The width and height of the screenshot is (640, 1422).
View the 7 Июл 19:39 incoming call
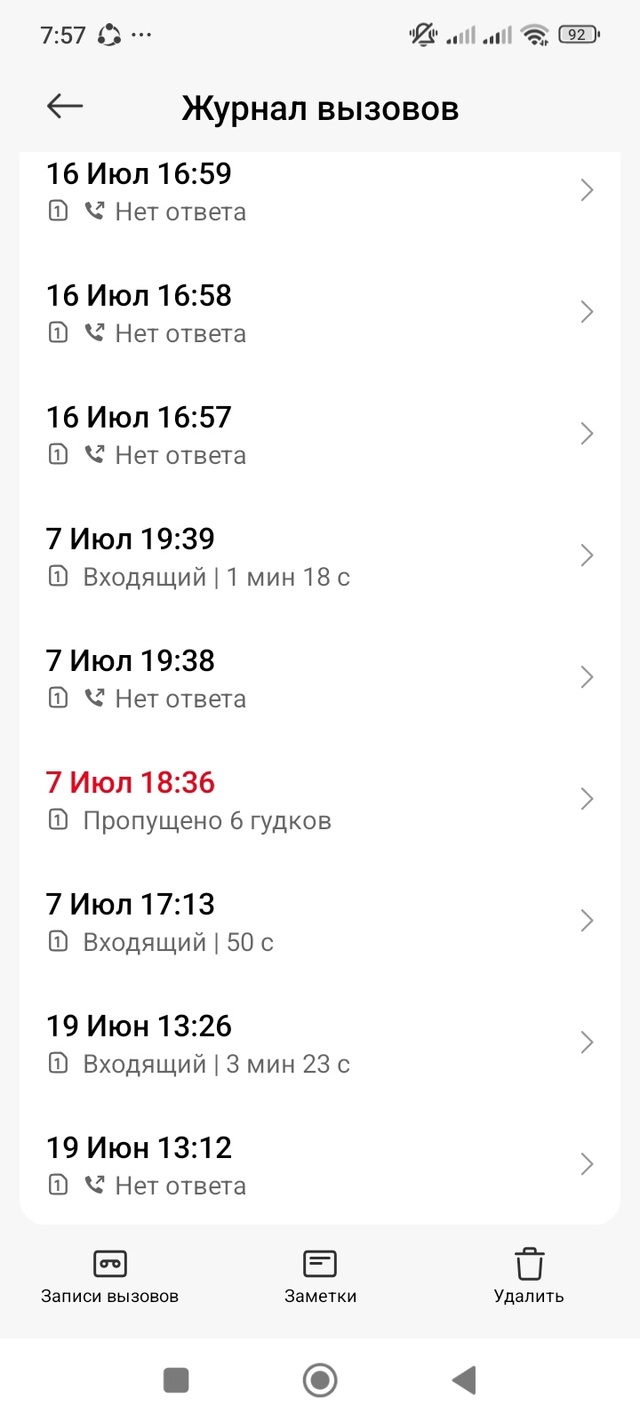tap(320, 557)
